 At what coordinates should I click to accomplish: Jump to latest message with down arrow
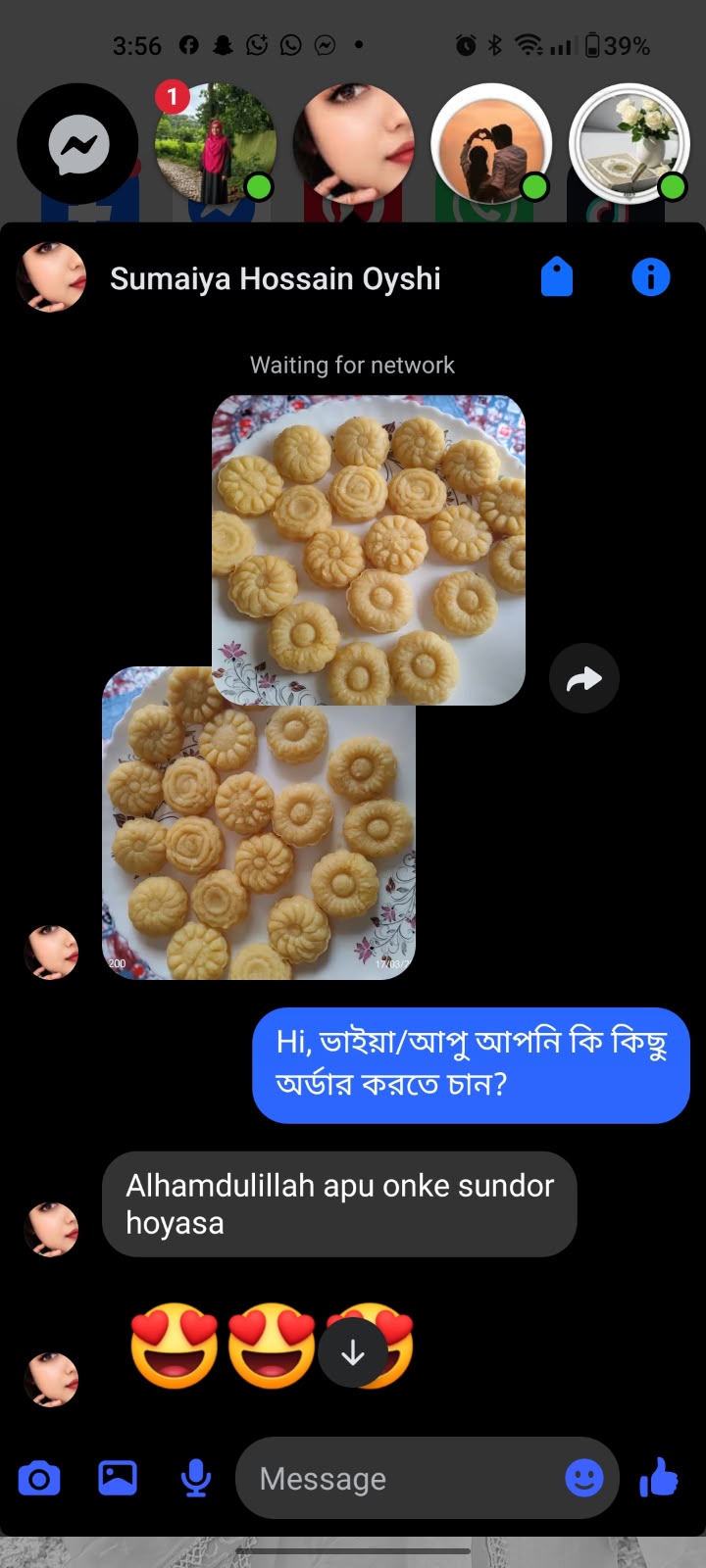pos(353,1352)
